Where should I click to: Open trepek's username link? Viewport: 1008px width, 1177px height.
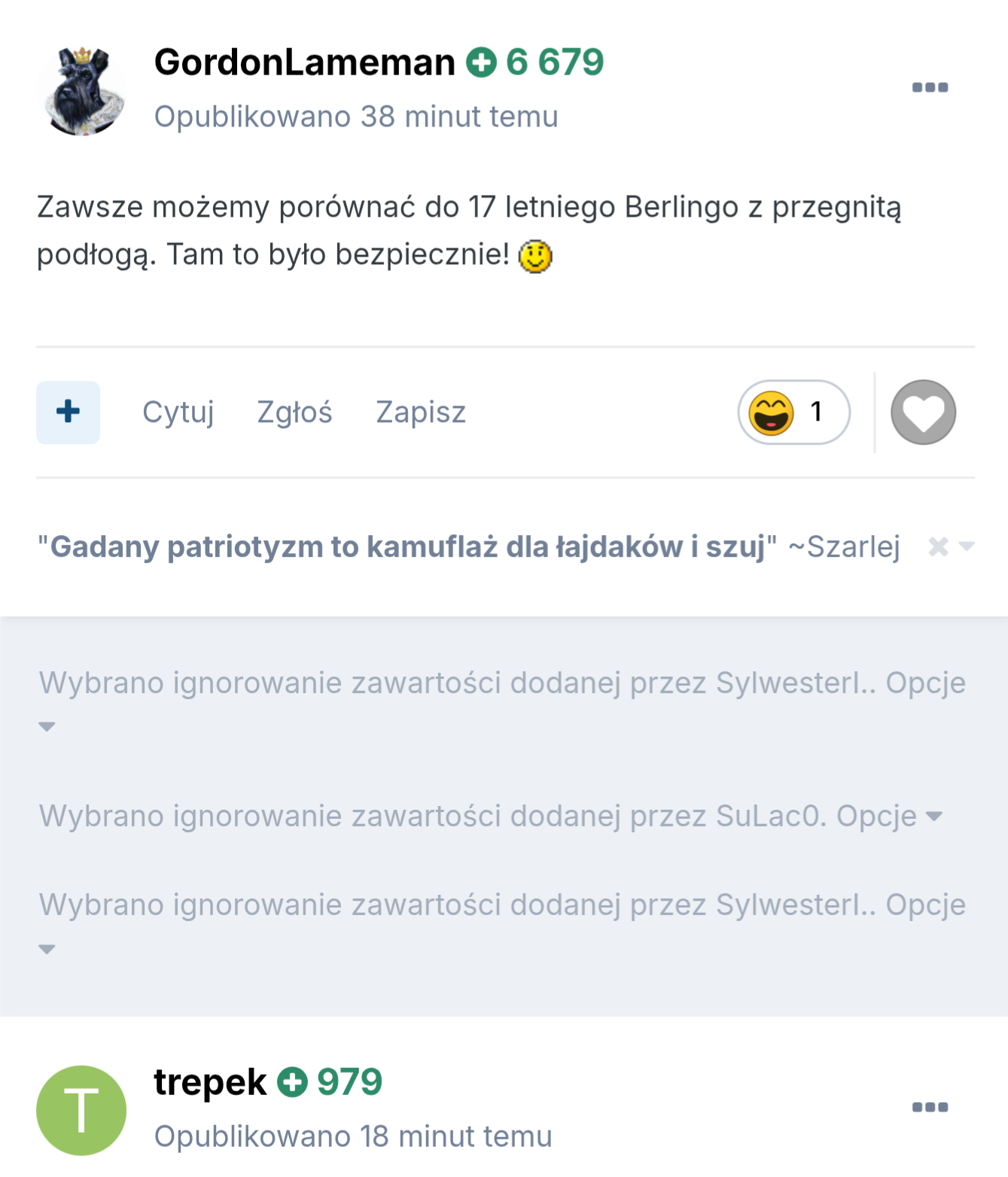coord(210,1082)
